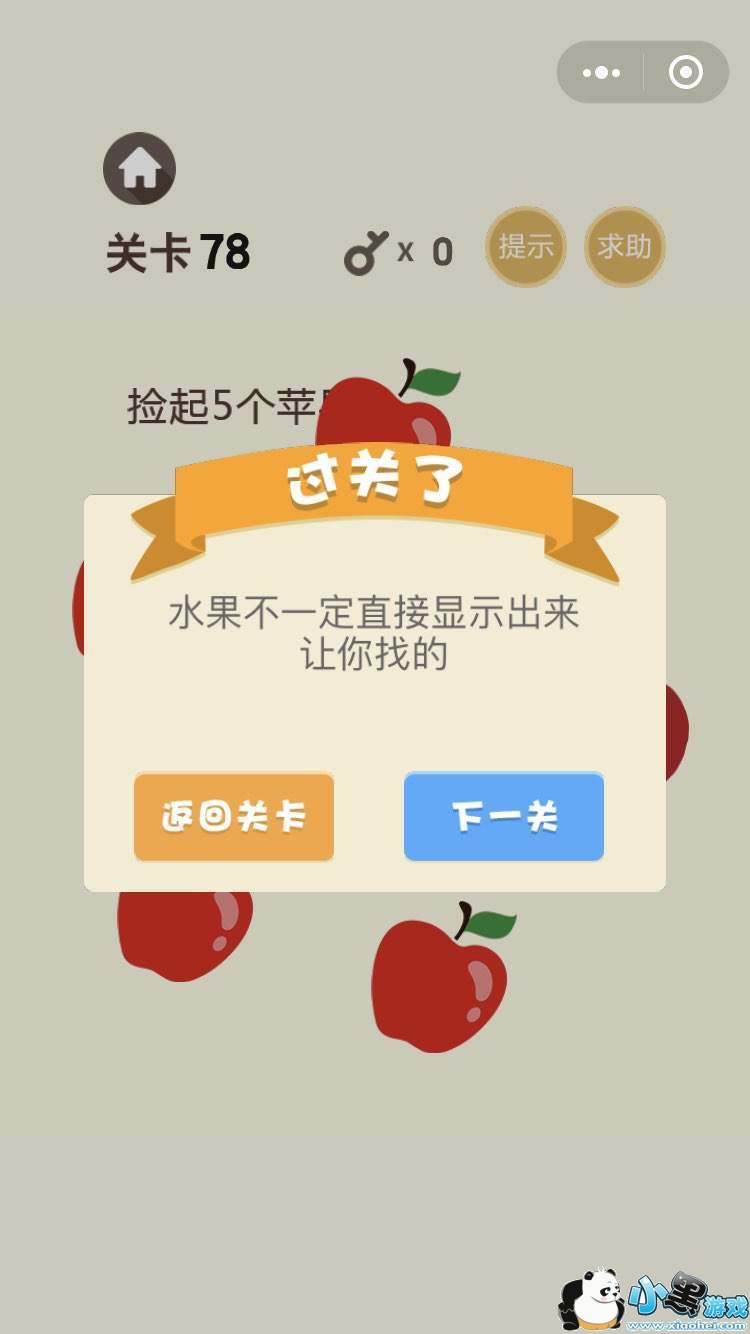Go to the next level (下一关)
Image resolution: width=750 pixels, height=1334 pixels.
[503, 816]
